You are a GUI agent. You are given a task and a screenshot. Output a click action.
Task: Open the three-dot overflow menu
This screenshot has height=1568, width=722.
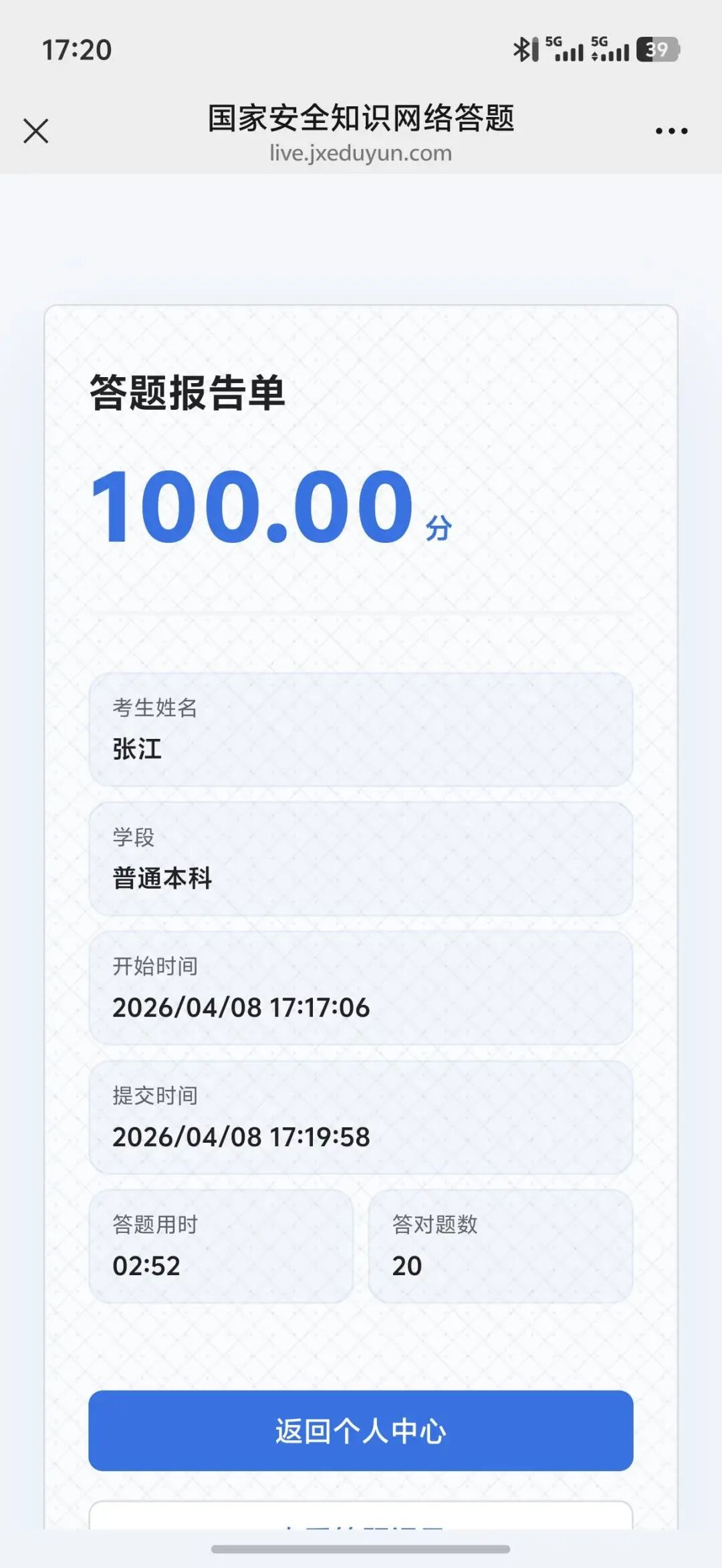coord(671,131)
